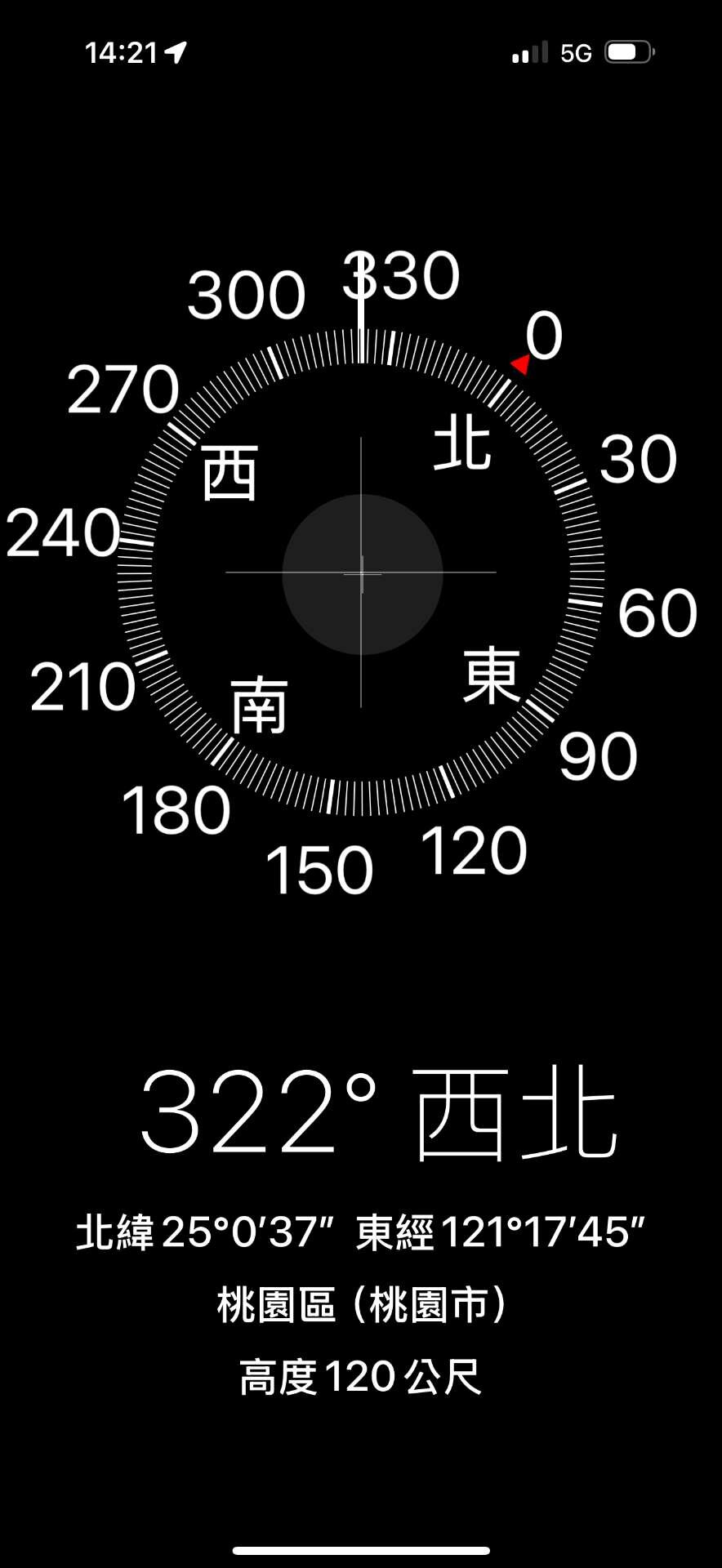Tap the compass dial to lock bearing

pyautogui.click(x=361, y=572)
